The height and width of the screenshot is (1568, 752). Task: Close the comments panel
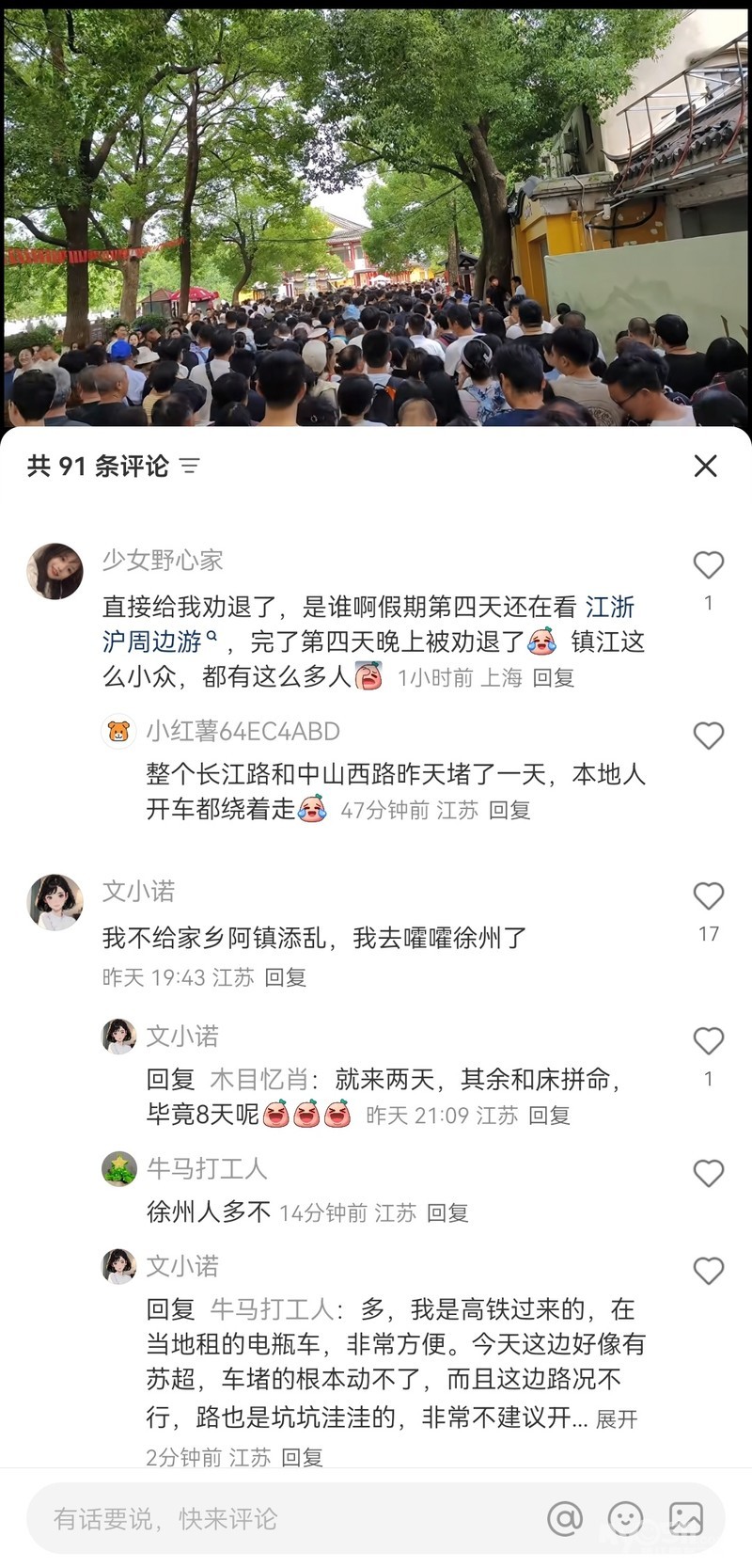(x=705, y=466)
